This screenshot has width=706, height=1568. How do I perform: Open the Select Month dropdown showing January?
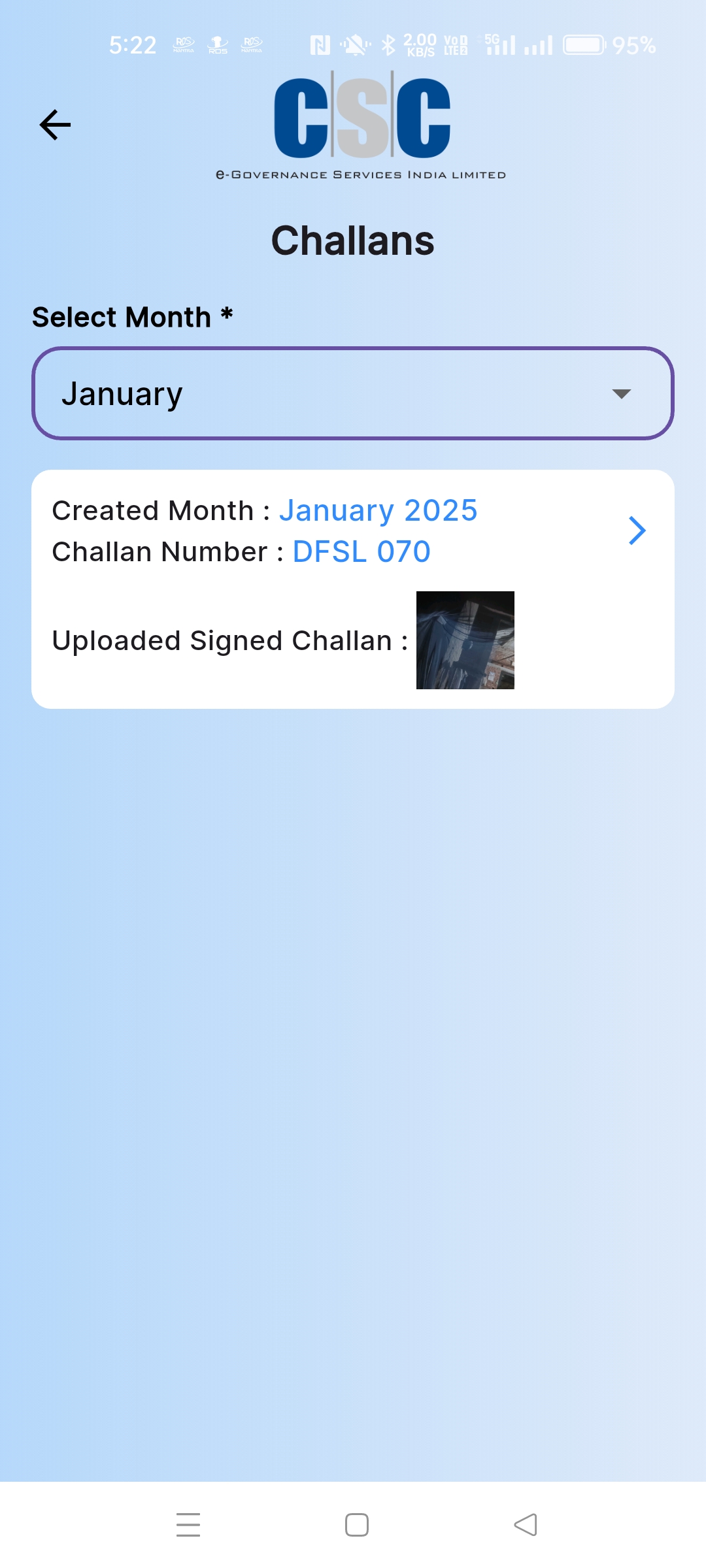click(353, 393)
